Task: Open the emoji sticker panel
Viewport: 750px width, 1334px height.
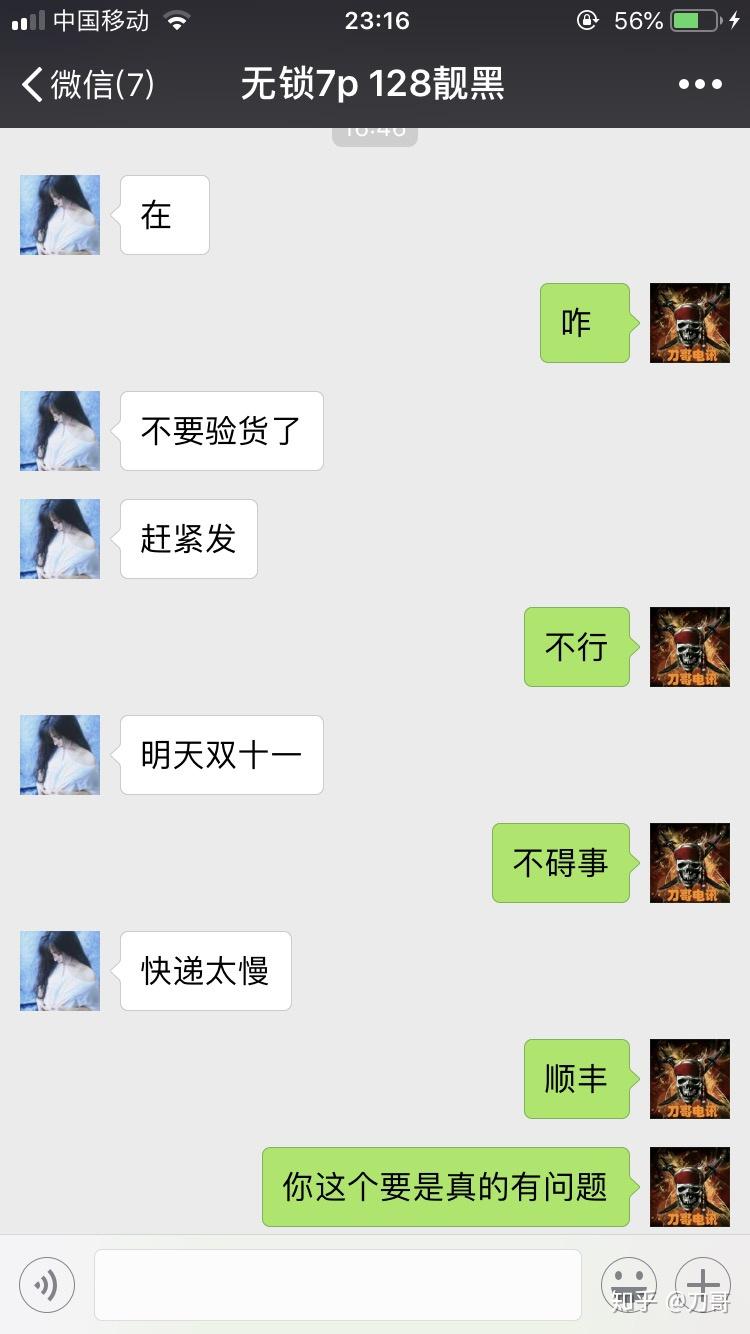Action: 628,1284
